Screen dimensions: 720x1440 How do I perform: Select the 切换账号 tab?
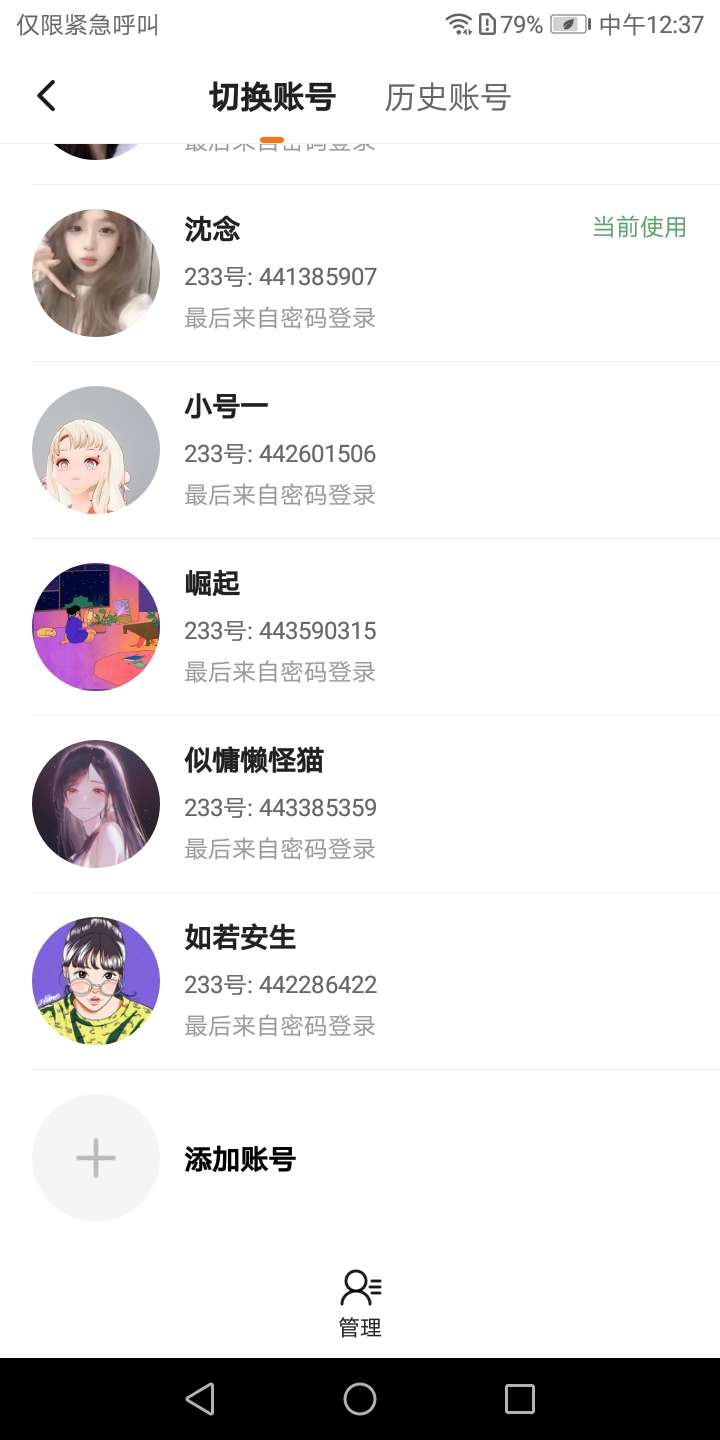pyautogui.click(x=272, y=98)
